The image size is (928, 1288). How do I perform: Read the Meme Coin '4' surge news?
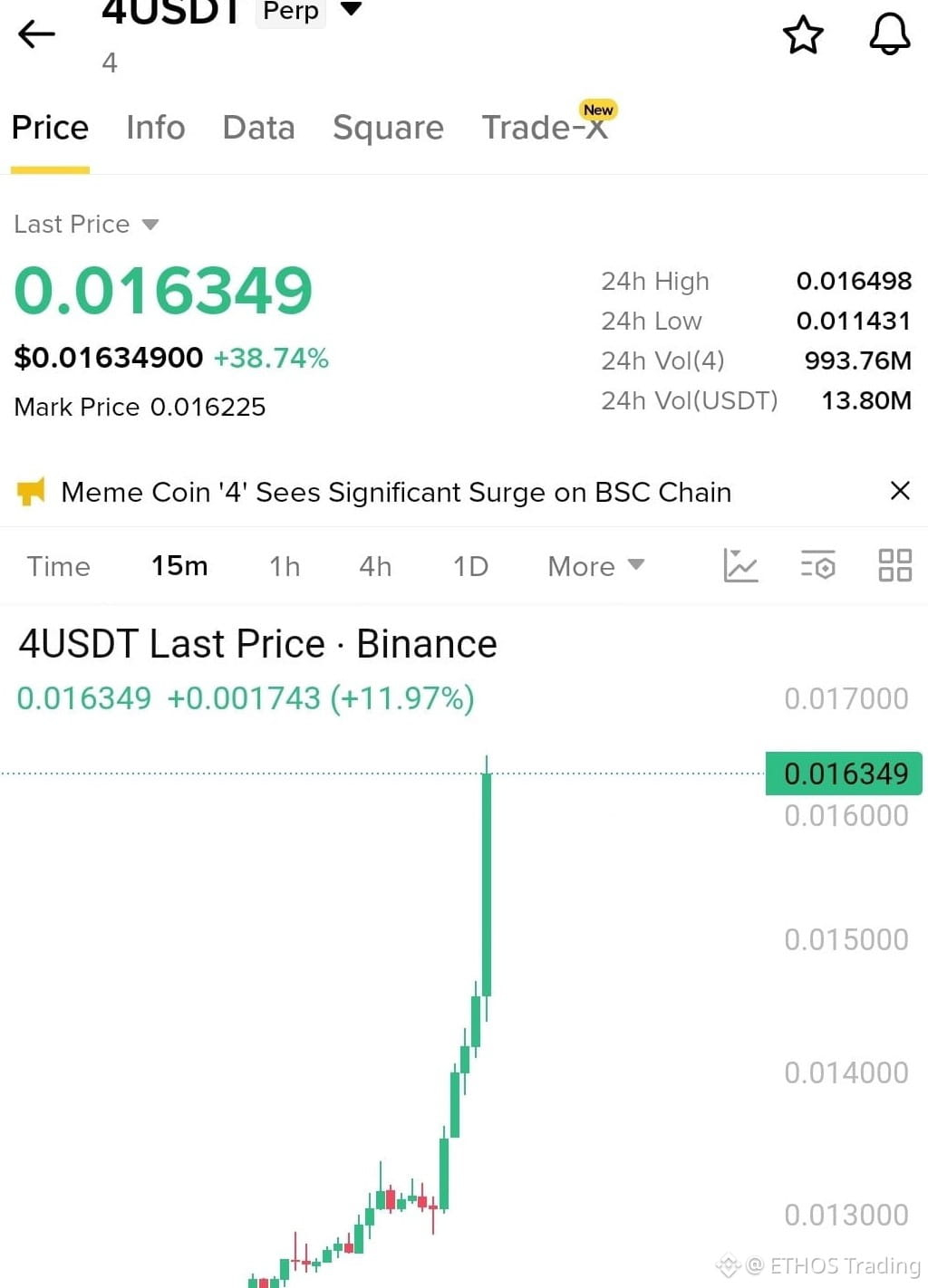(x=396, y=492)
